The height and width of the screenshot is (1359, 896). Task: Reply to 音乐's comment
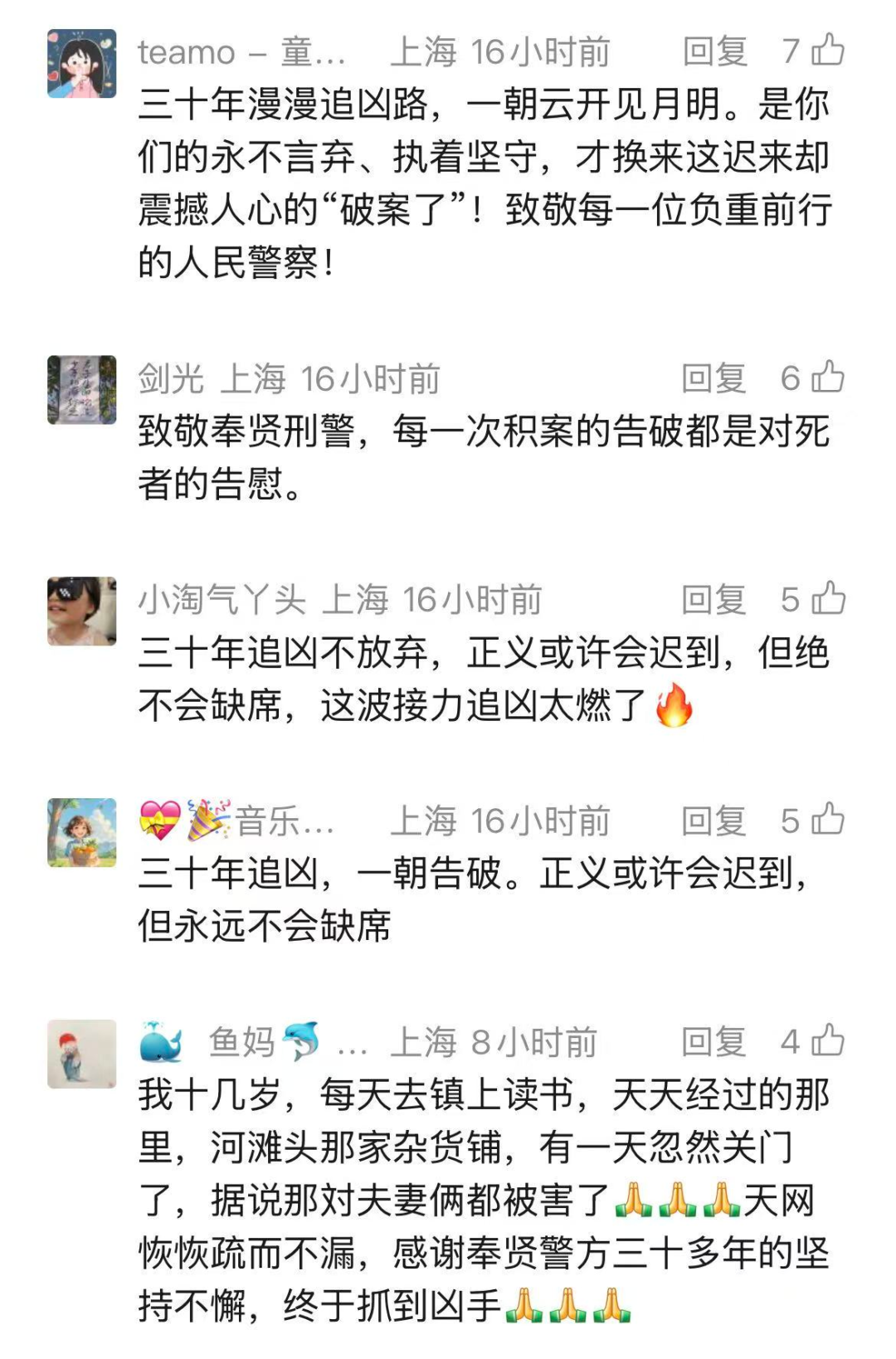[713, 821]
